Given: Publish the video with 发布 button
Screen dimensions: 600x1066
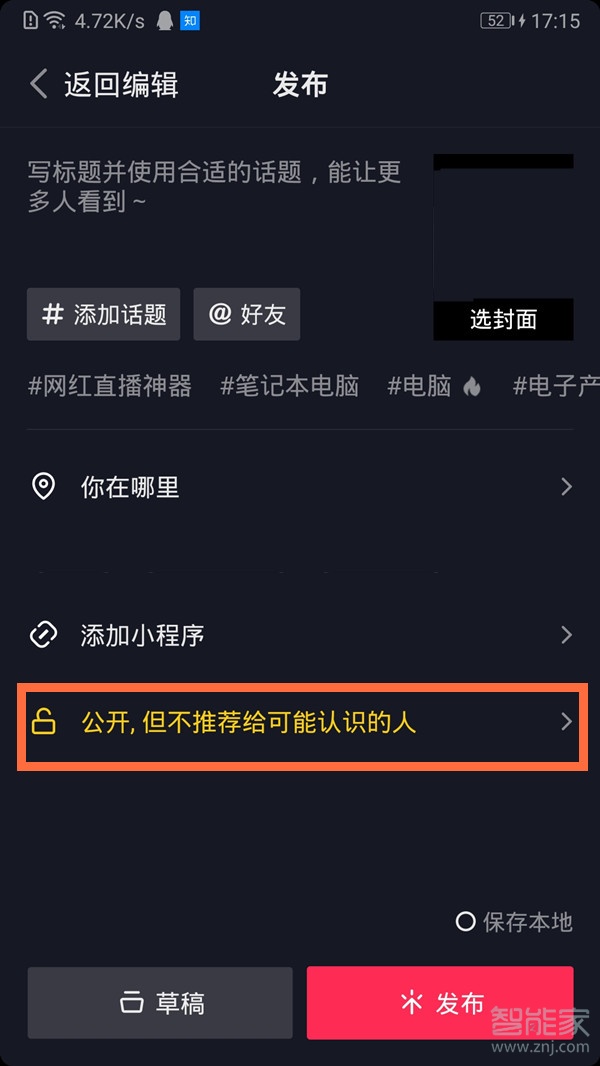Looking at the screenshot, I should [440, 1003].
